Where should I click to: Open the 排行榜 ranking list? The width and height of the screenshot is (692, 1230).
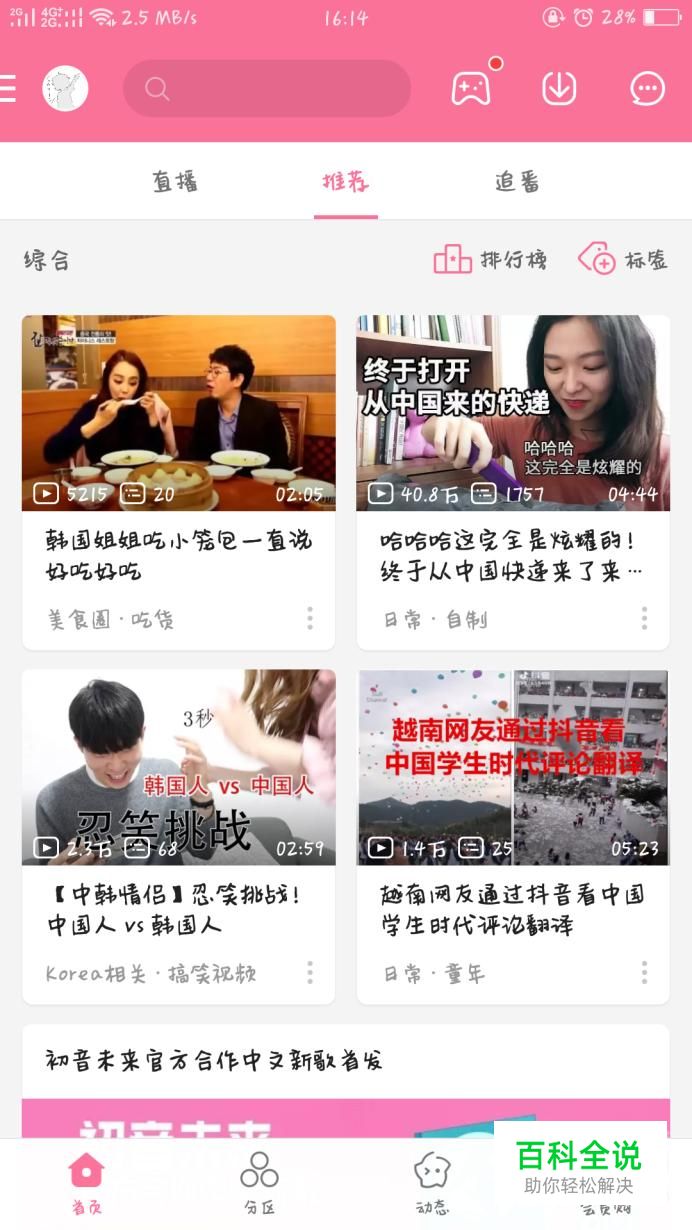490,260
